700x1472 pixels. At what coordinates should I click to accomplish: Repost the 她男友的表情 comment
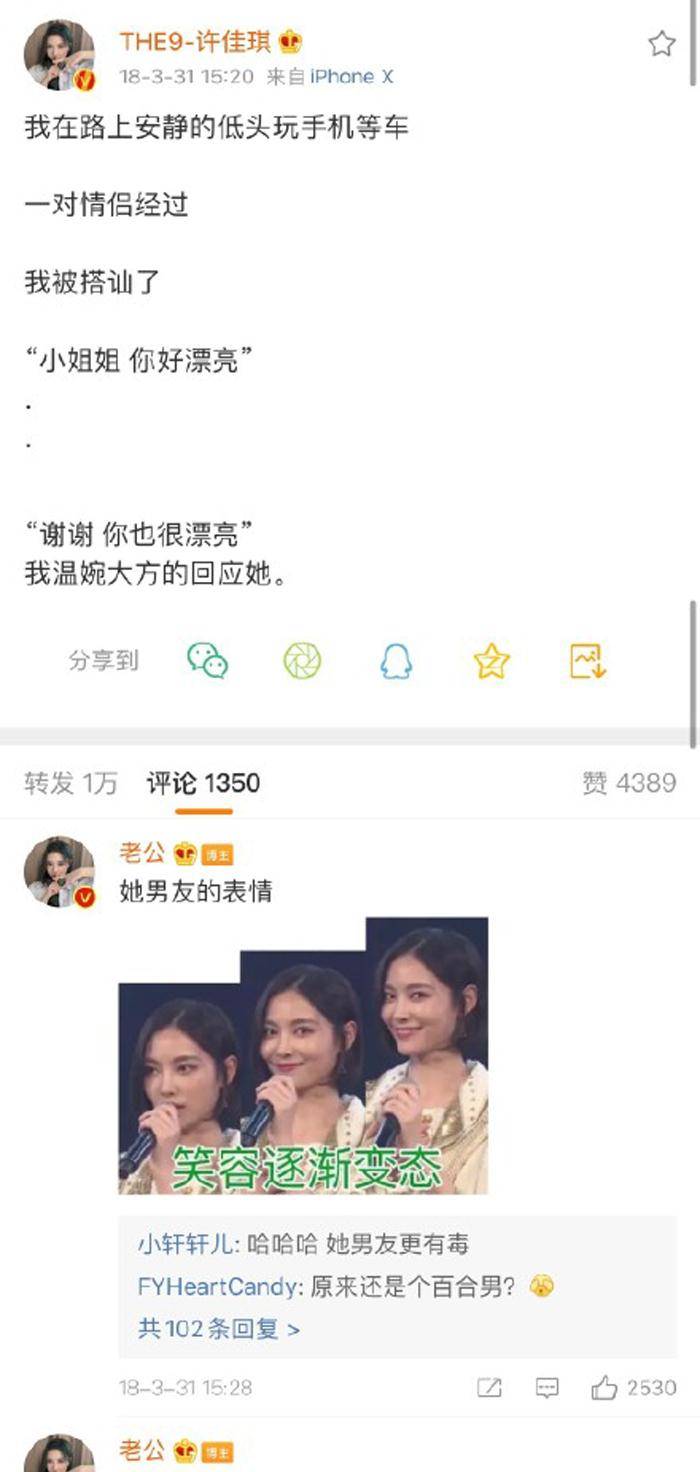(490, 1388)
